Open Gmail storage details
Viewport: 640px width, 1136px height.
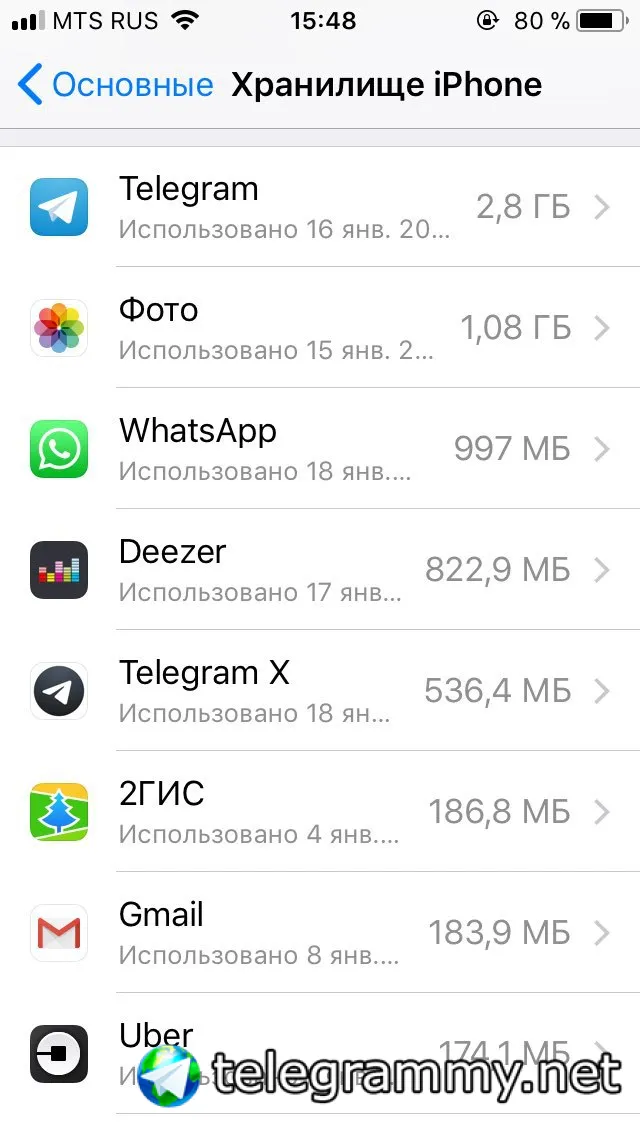click(320, 933)
